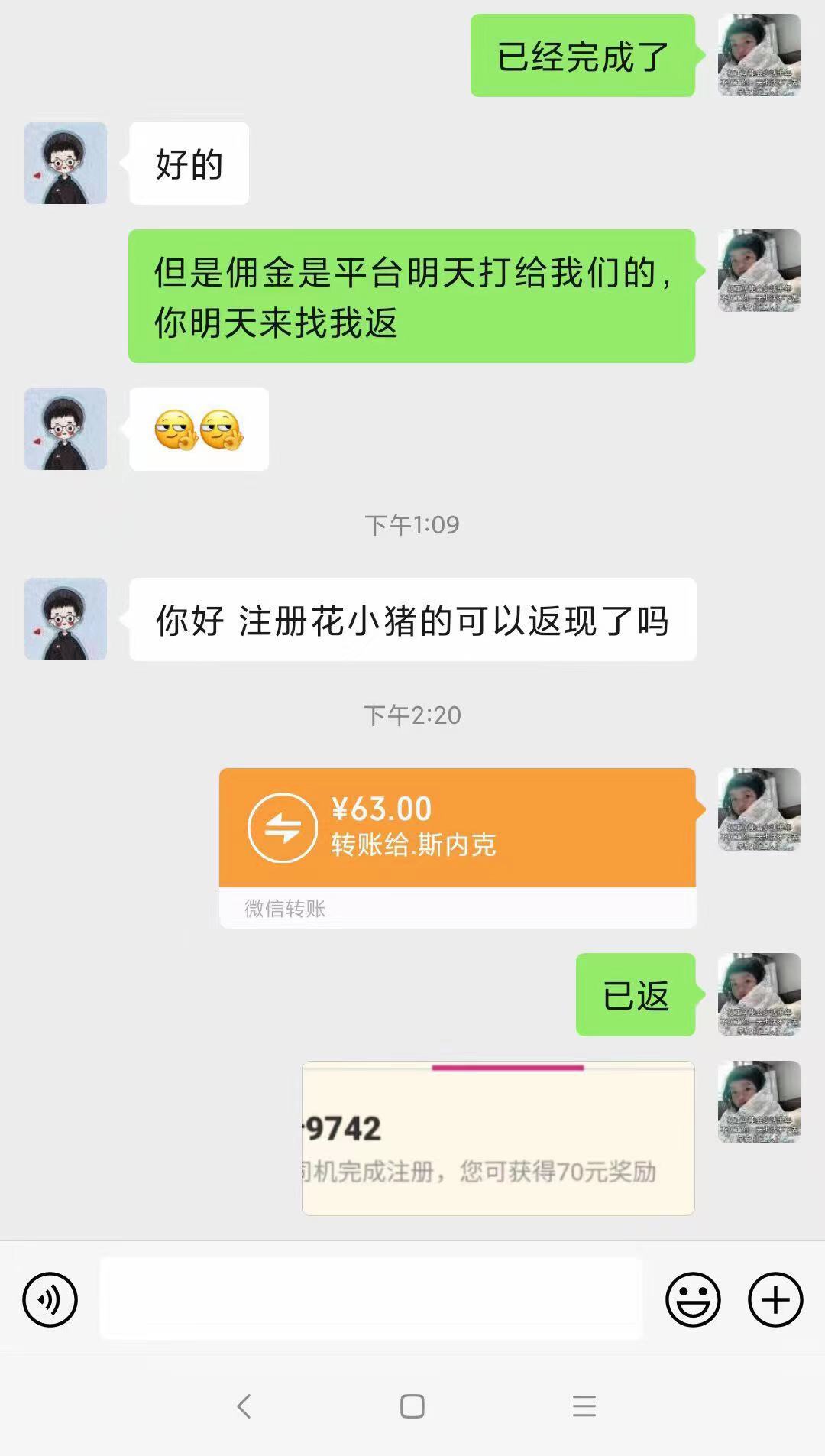Screen dimensions: 825x1456
Task: Open the plus attachments menu
Action: click(x=775, y=1299)
